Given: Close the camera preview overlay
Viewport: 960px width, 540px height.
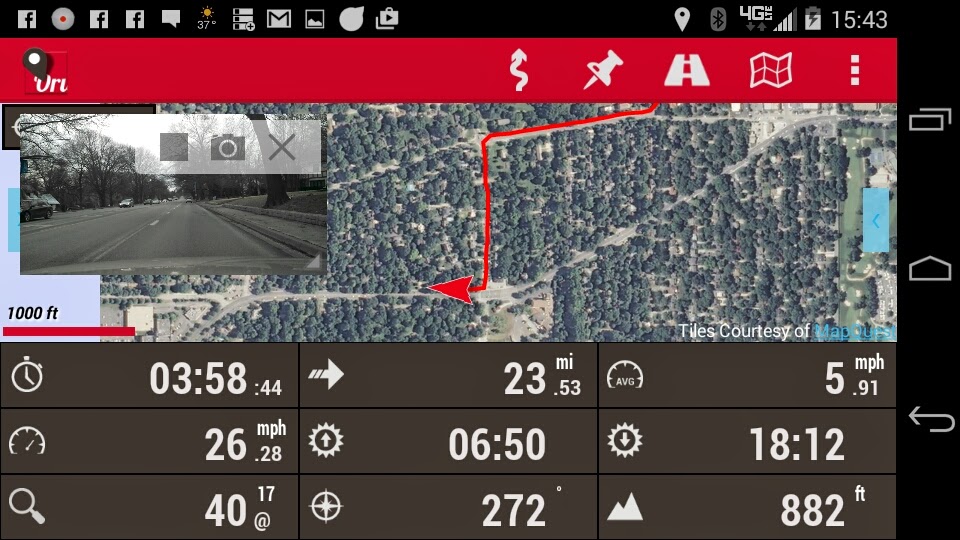Looking at the screenshot, I should tap(283, 148).
